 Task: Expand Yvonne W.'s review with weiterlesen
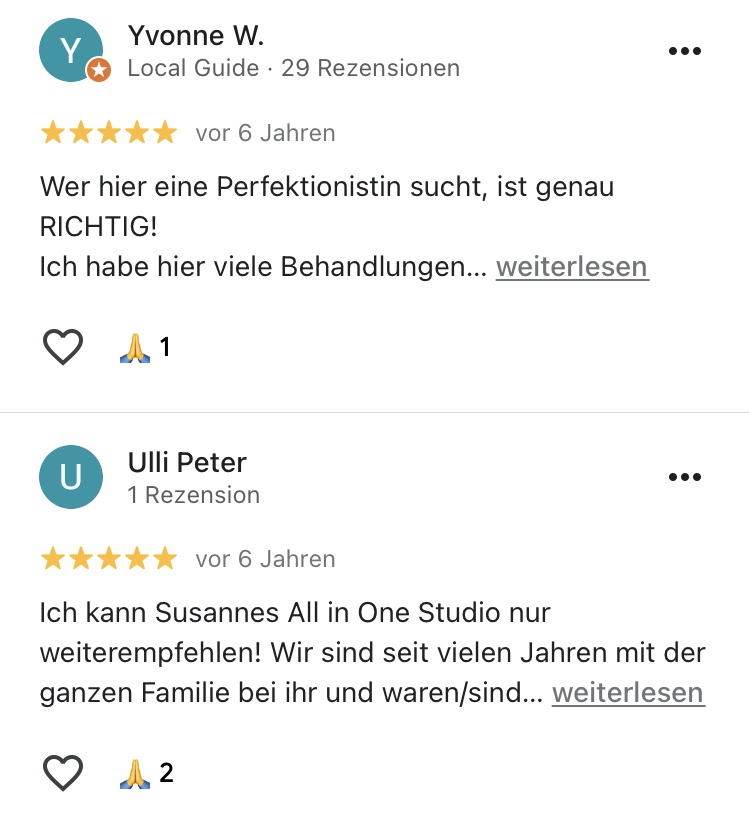[x=572, y=267]
